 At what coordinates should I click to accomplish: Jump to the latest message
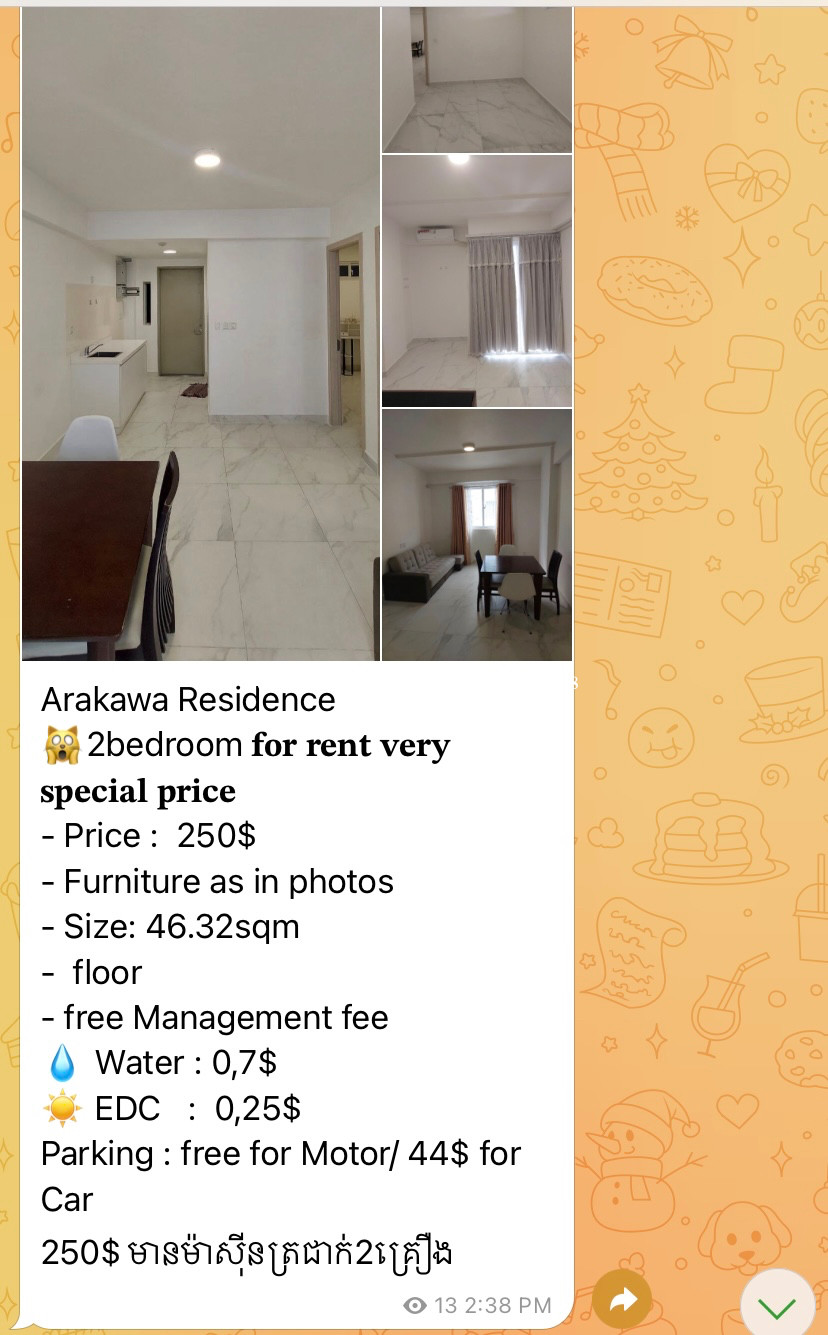[777, 1305]
